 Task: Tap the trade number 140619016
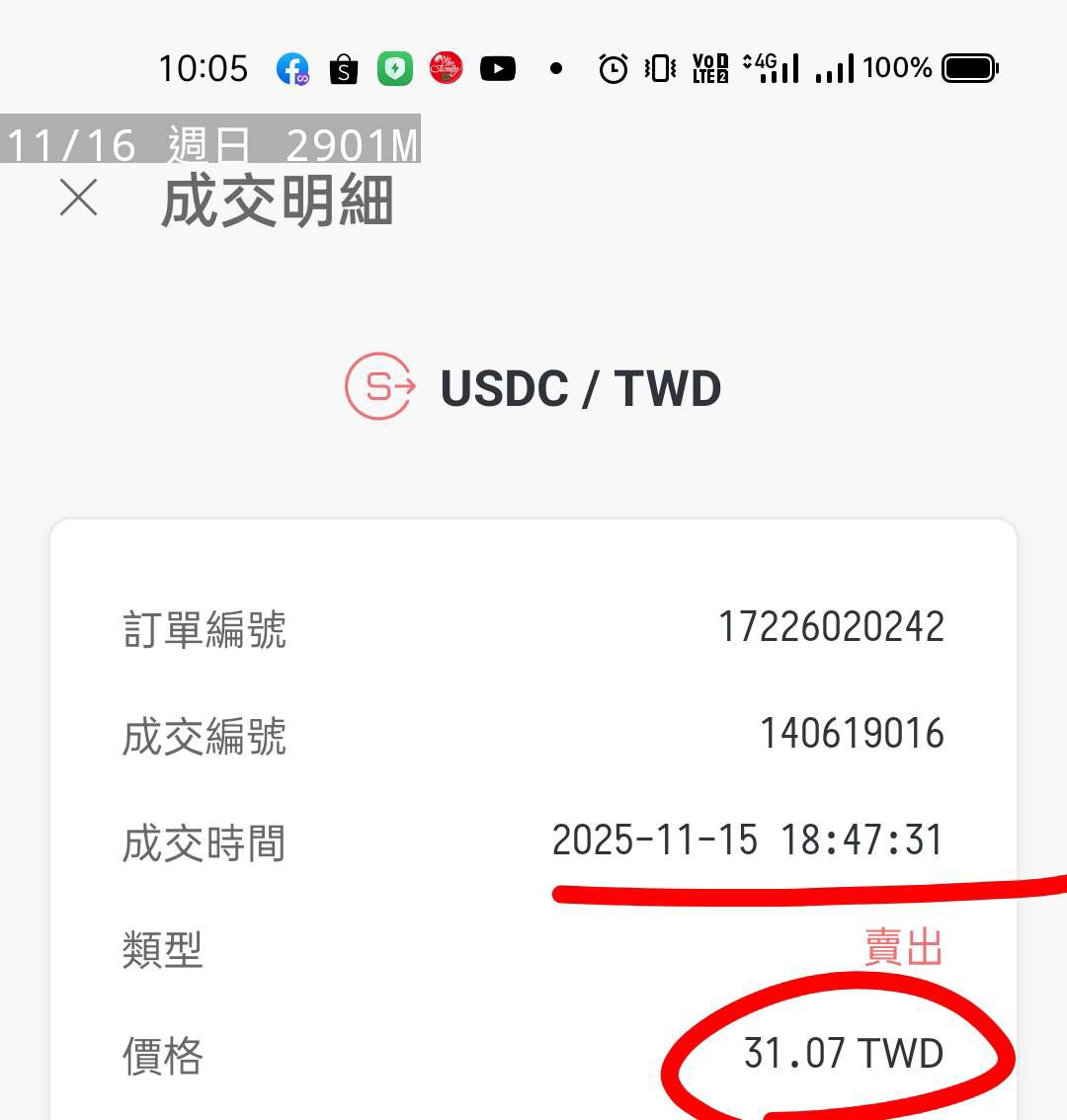(852, 733)
